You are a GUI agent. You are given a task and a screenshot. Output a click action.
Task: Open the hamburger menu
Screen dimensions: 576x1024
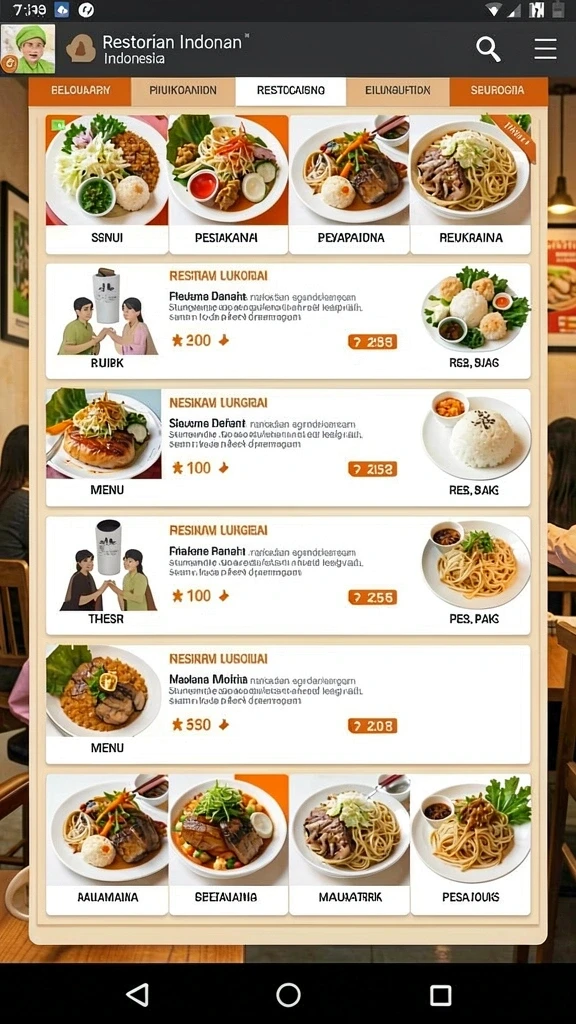point(545,49)
